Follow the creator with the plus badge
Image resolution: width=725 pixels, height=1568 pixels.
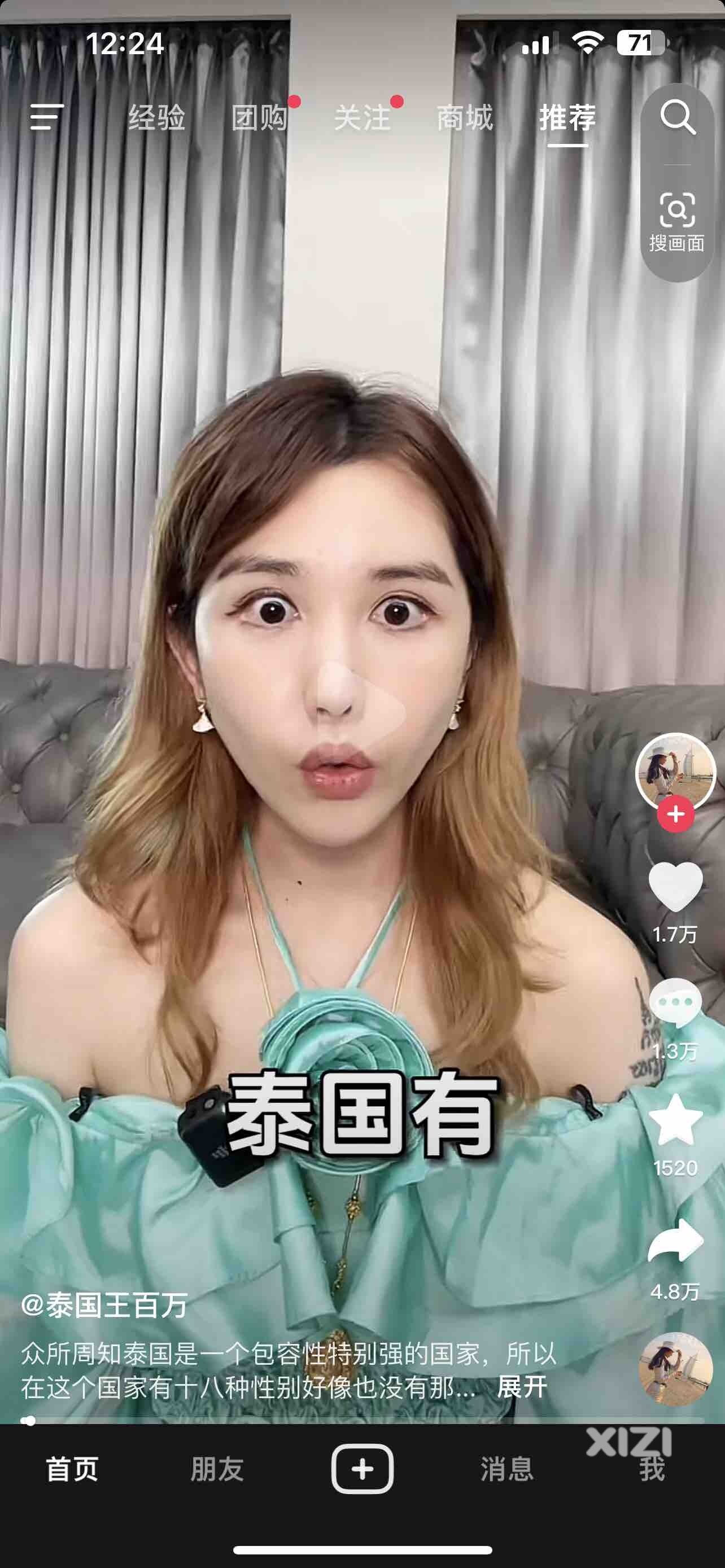tap(675, 814)
